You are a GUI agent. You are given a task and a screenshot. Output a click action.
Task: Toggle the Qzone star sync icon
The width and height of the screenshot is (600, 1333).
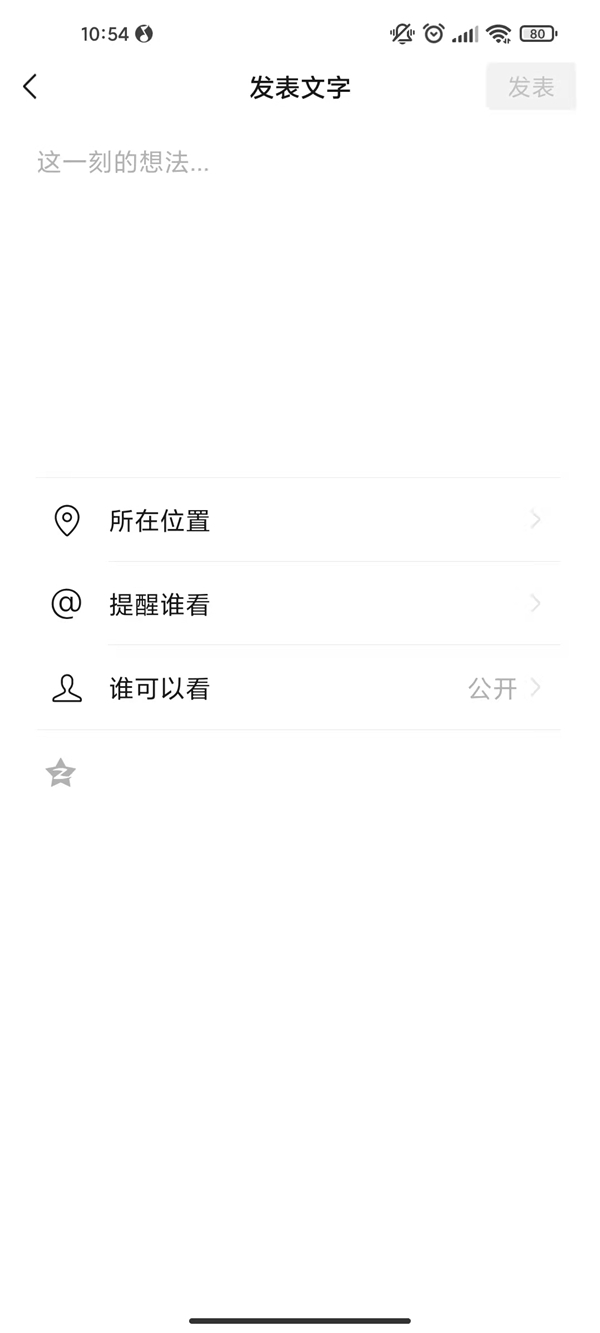61,773
